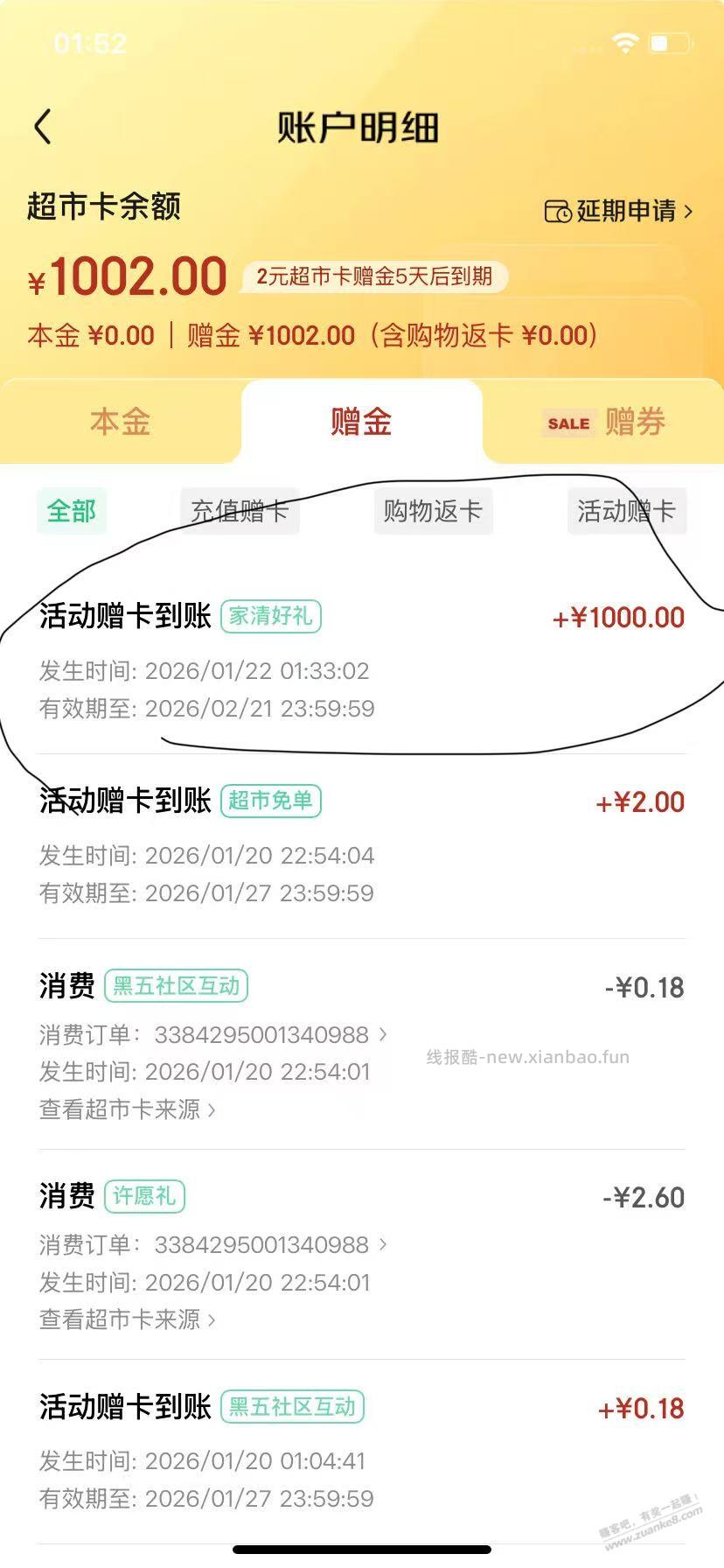The height and width of the screenshot is (1568, 724).
Task: Tap the 超市免单 label tag
Action: (271, 801)
